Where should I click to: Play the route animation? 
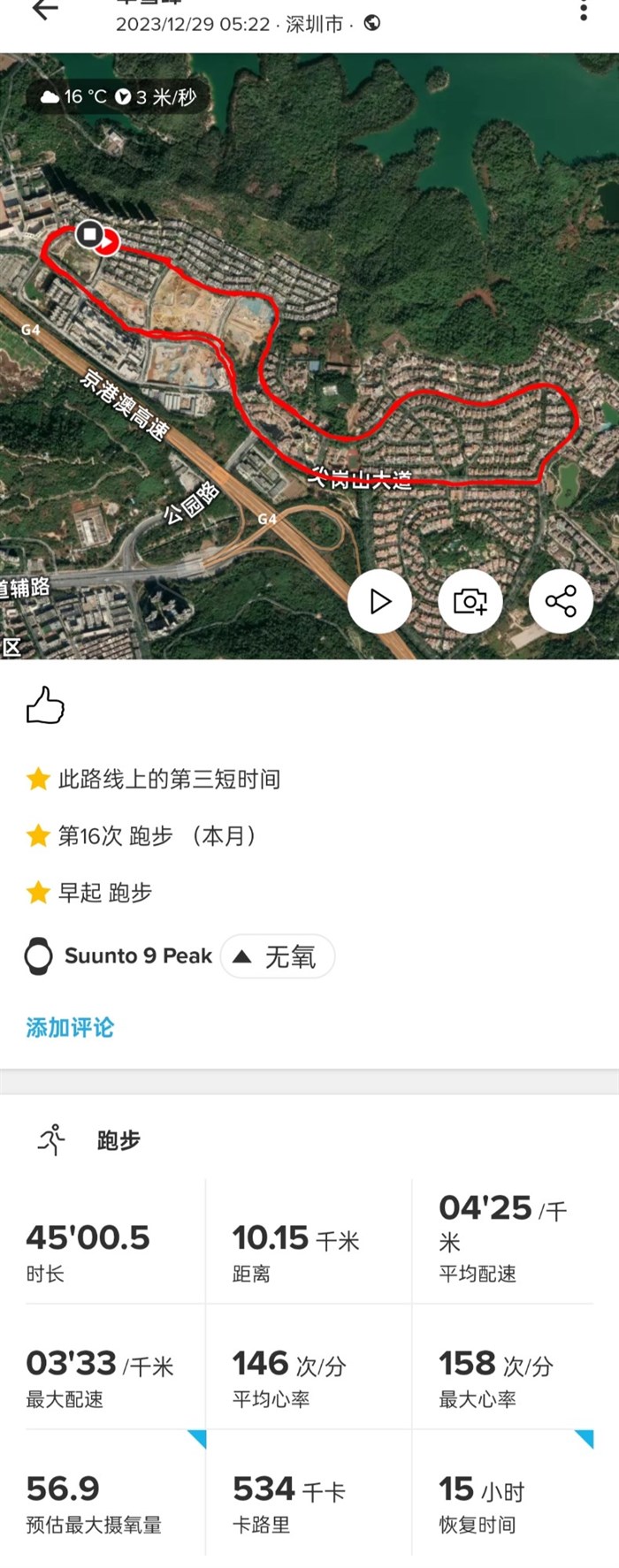pyautogui.click(x=380, y=602)
